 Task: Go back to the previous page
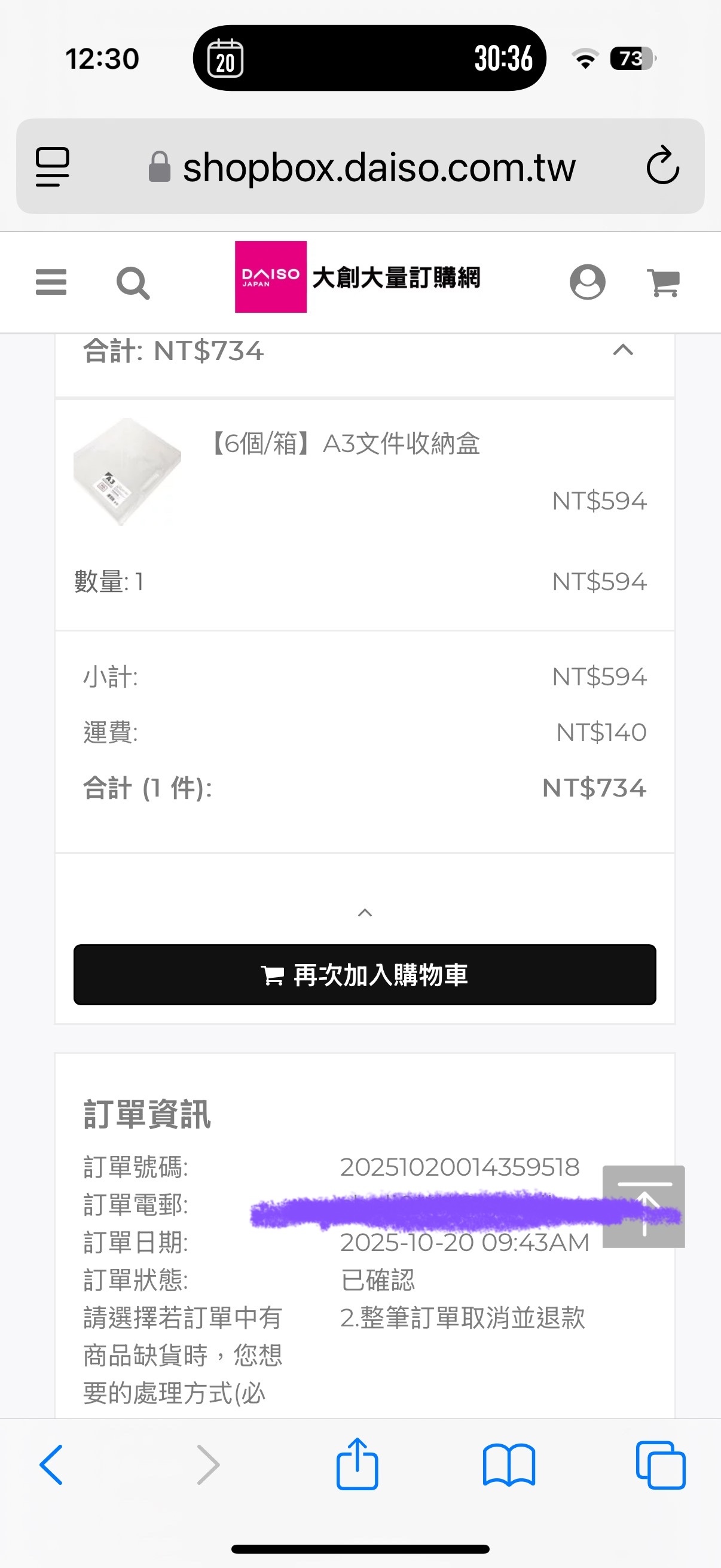(x=51, y=1465)
